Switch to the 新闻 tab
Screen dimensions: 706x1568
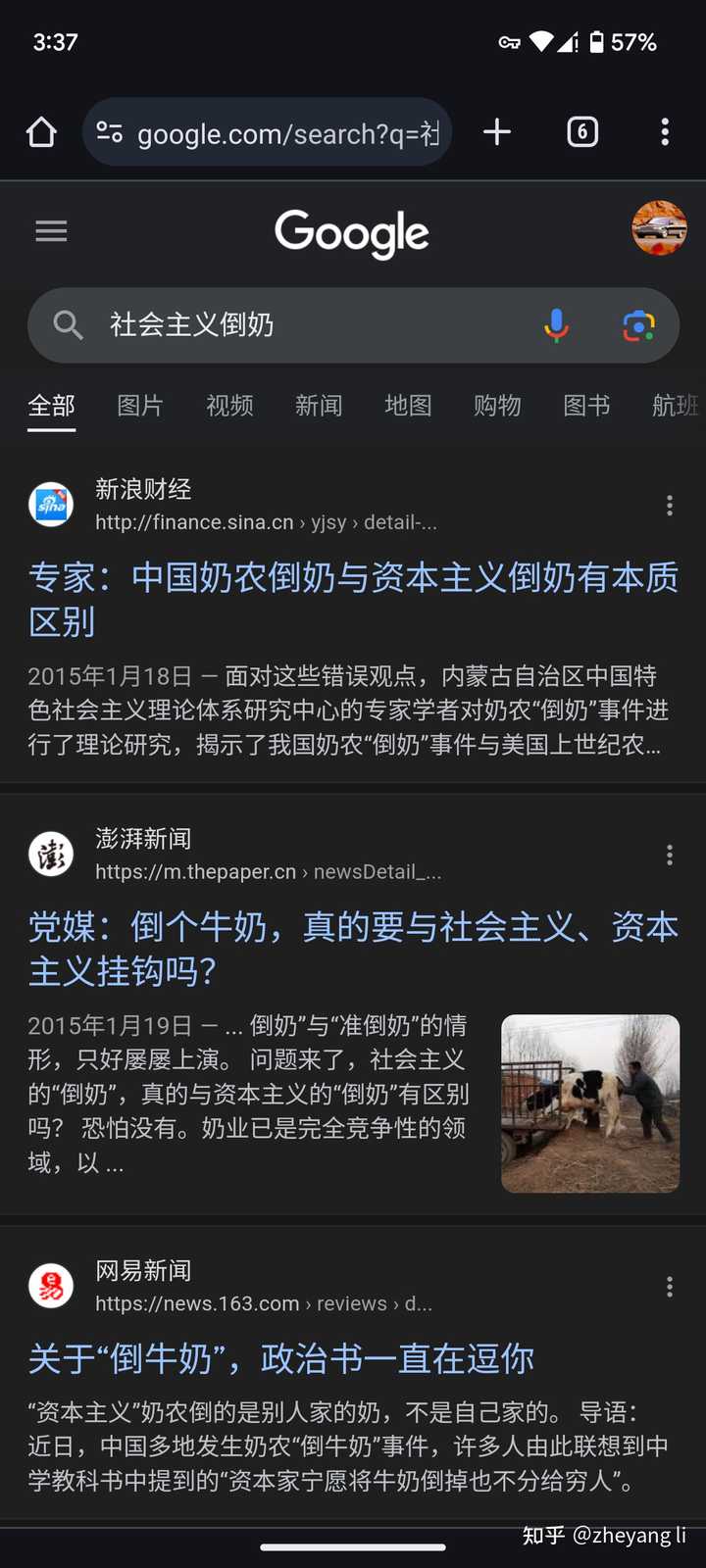tap(319, 406)
